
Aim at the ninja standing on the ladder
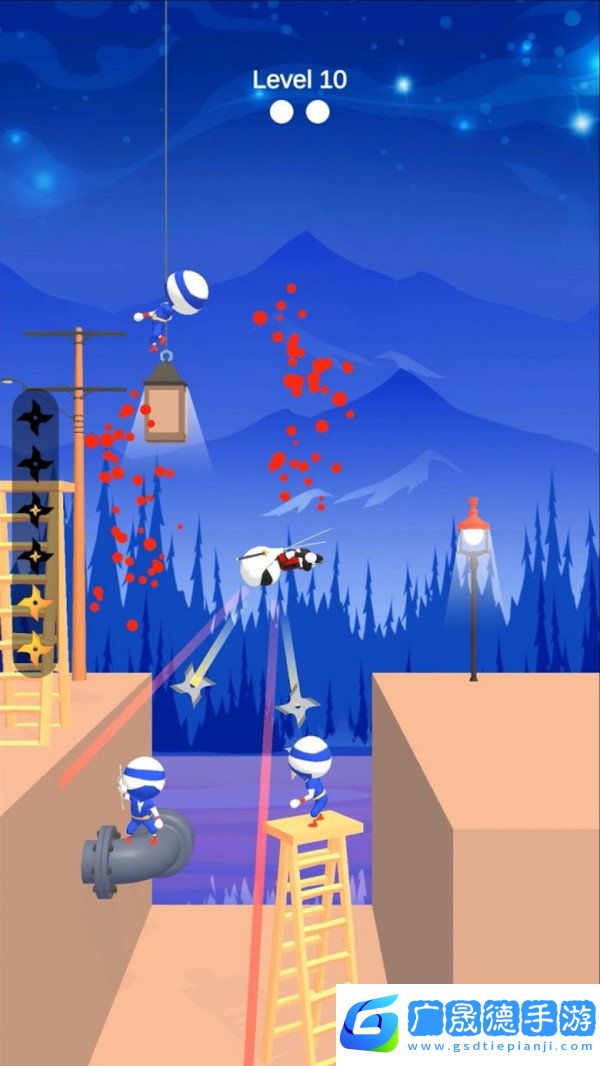pos(308,778)
